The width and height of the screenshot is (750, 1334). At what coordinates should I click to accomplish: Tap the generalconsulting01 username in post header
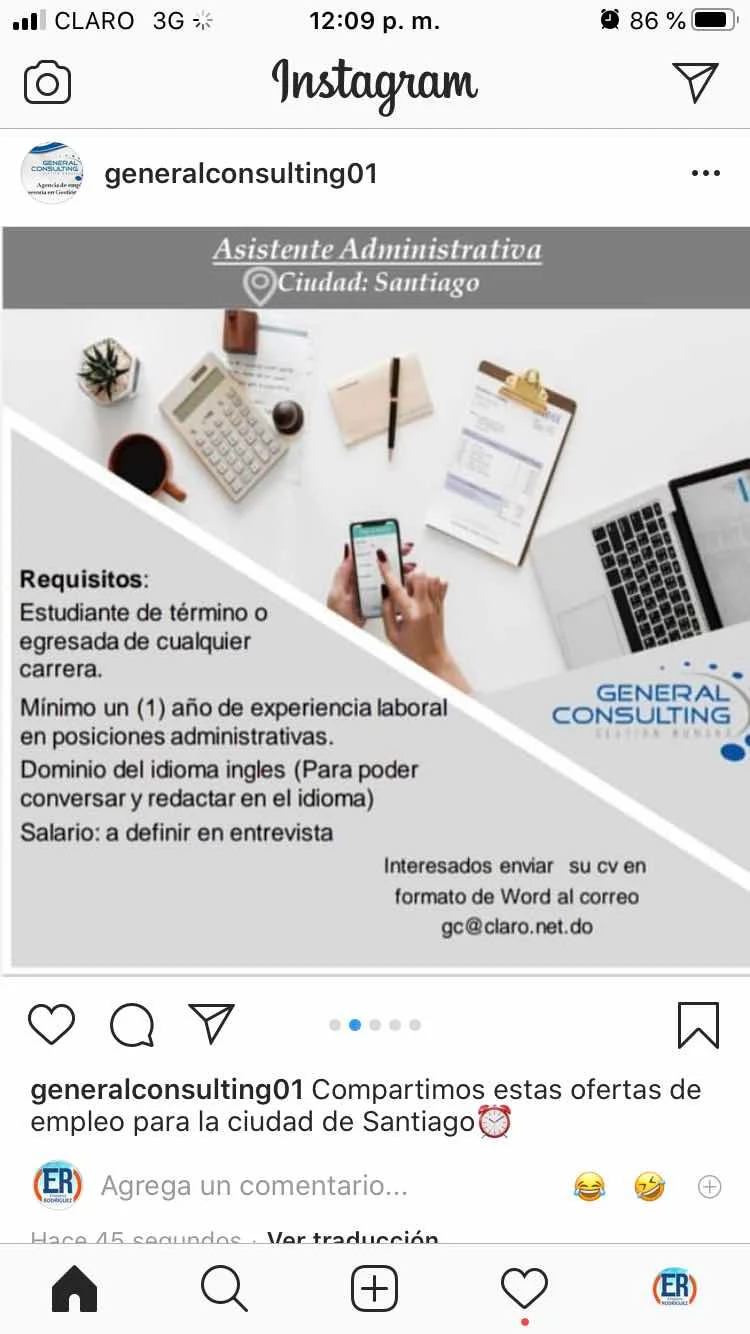241,174
